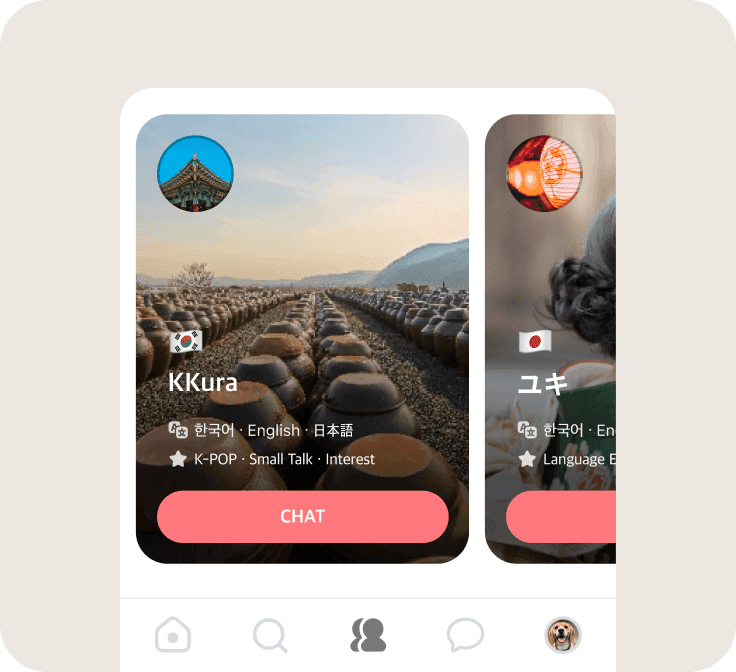This screenshot has height=672, width=736.
Task: Open my profile tab with dog avatar
Action: click(563, 635)
